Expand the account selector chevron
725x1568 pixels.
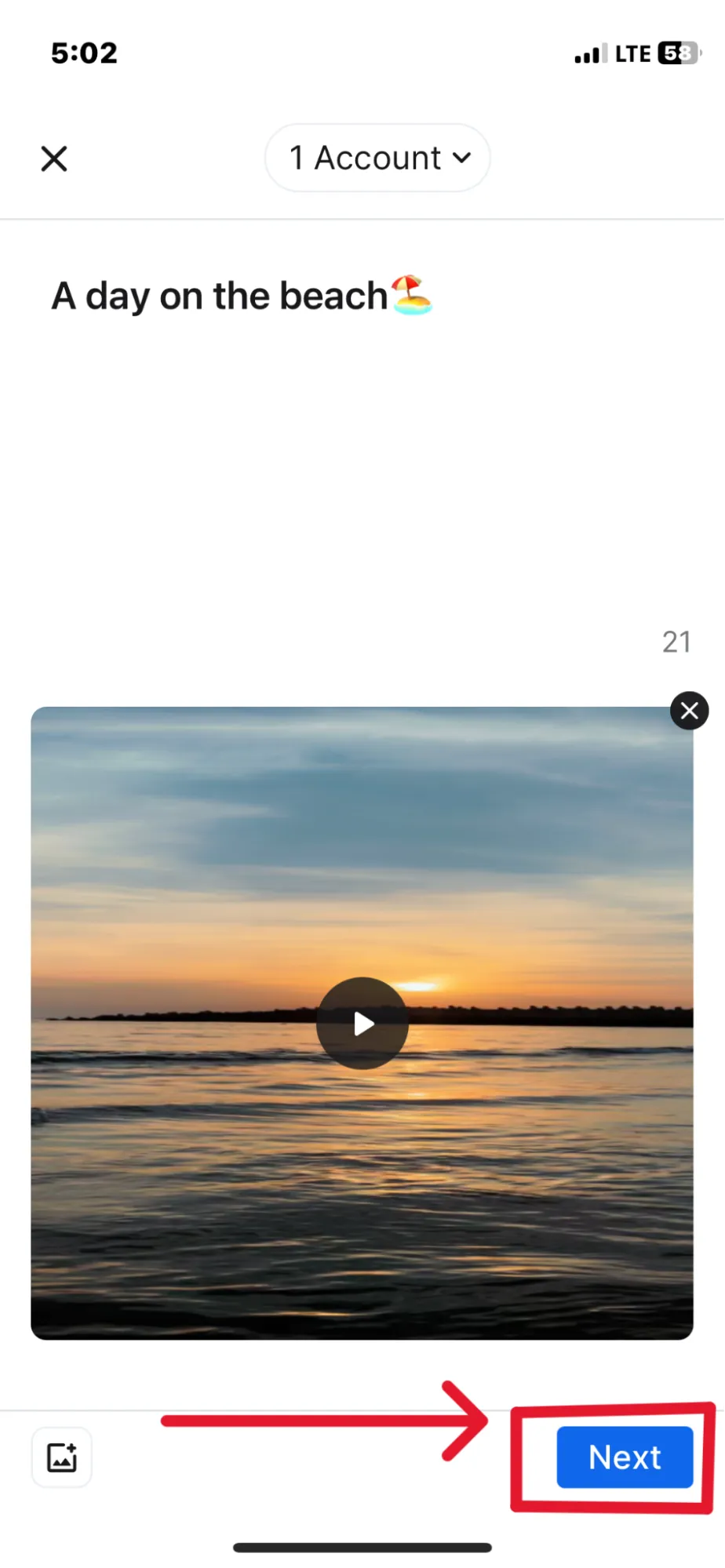click(462, 158)
